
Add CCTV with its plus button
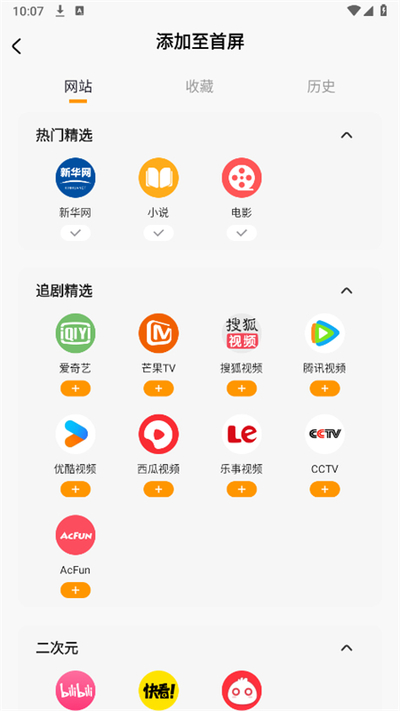325,489
